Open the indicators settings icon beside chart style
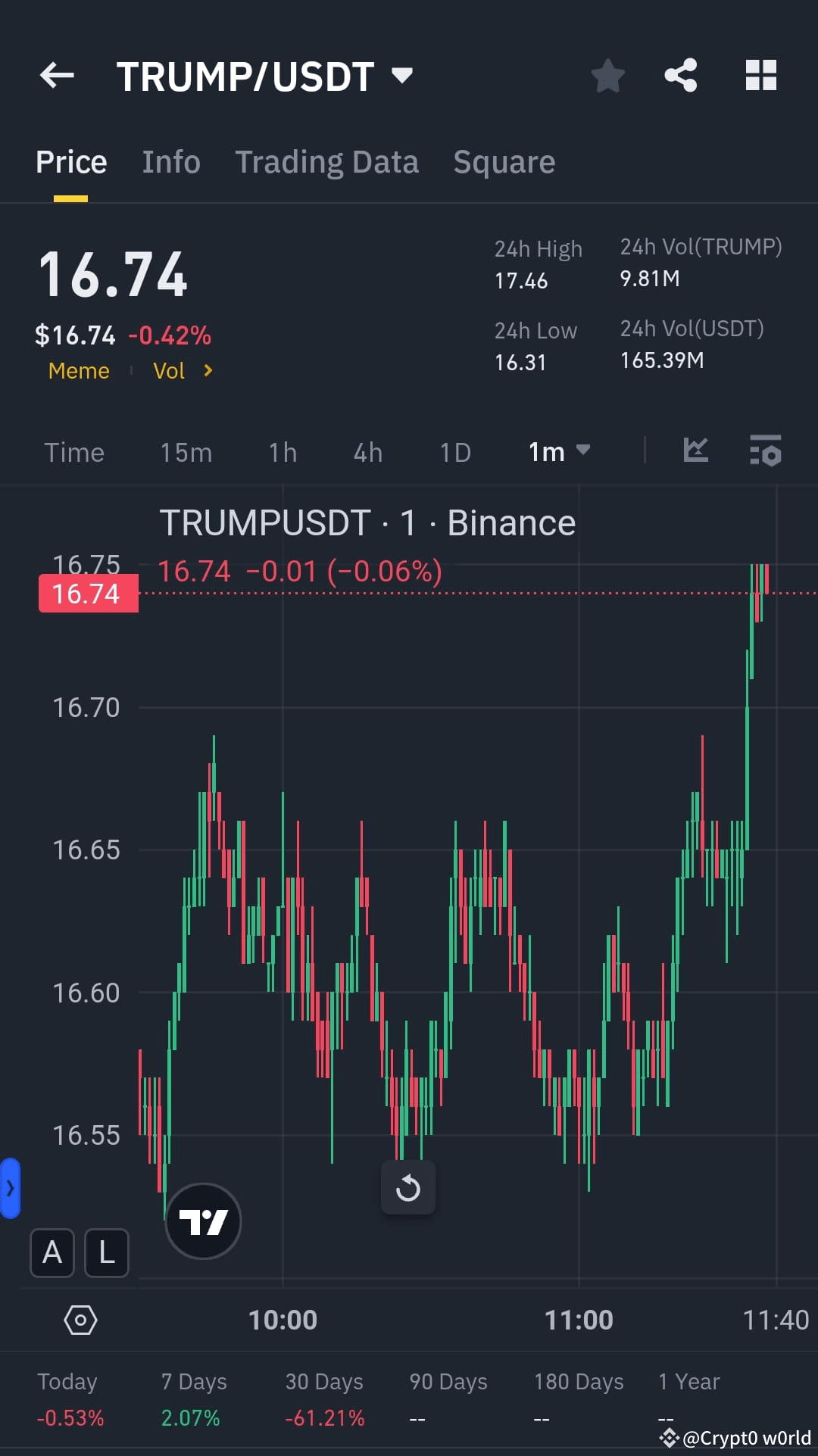The image size is (818, 1456). point(766,451)
